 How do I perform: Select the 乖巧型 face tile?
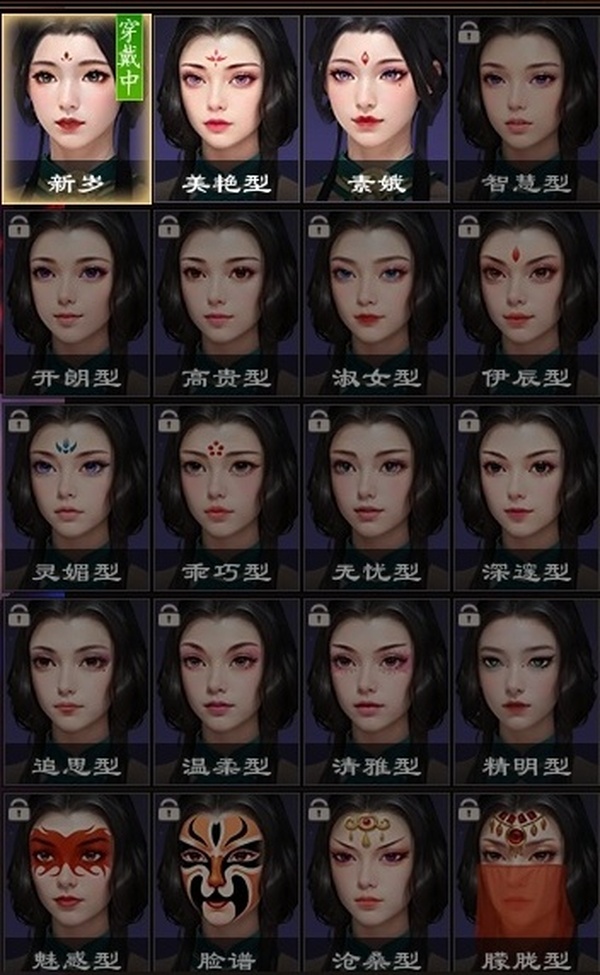point(227,496)
